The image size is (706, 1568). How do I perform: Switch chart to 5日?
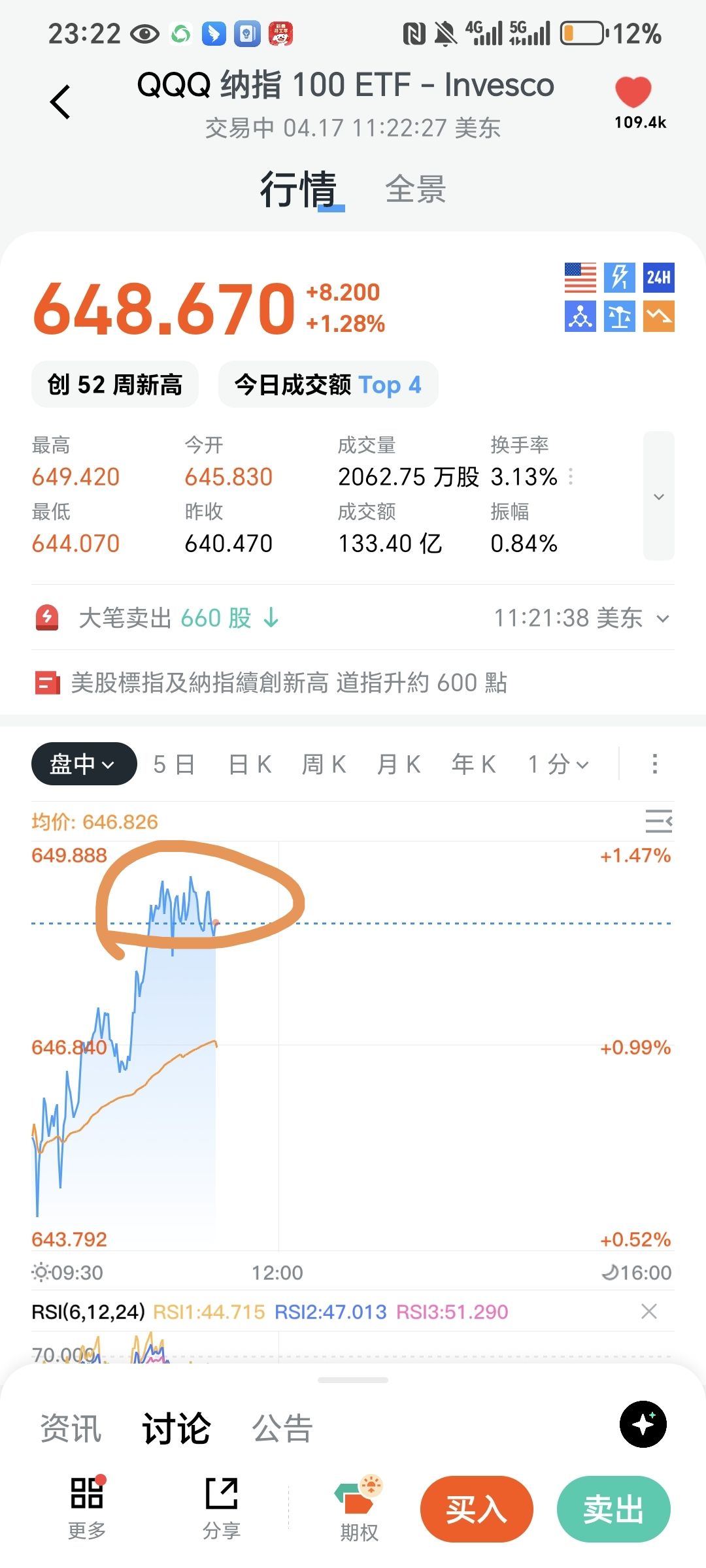pos(174,764)
